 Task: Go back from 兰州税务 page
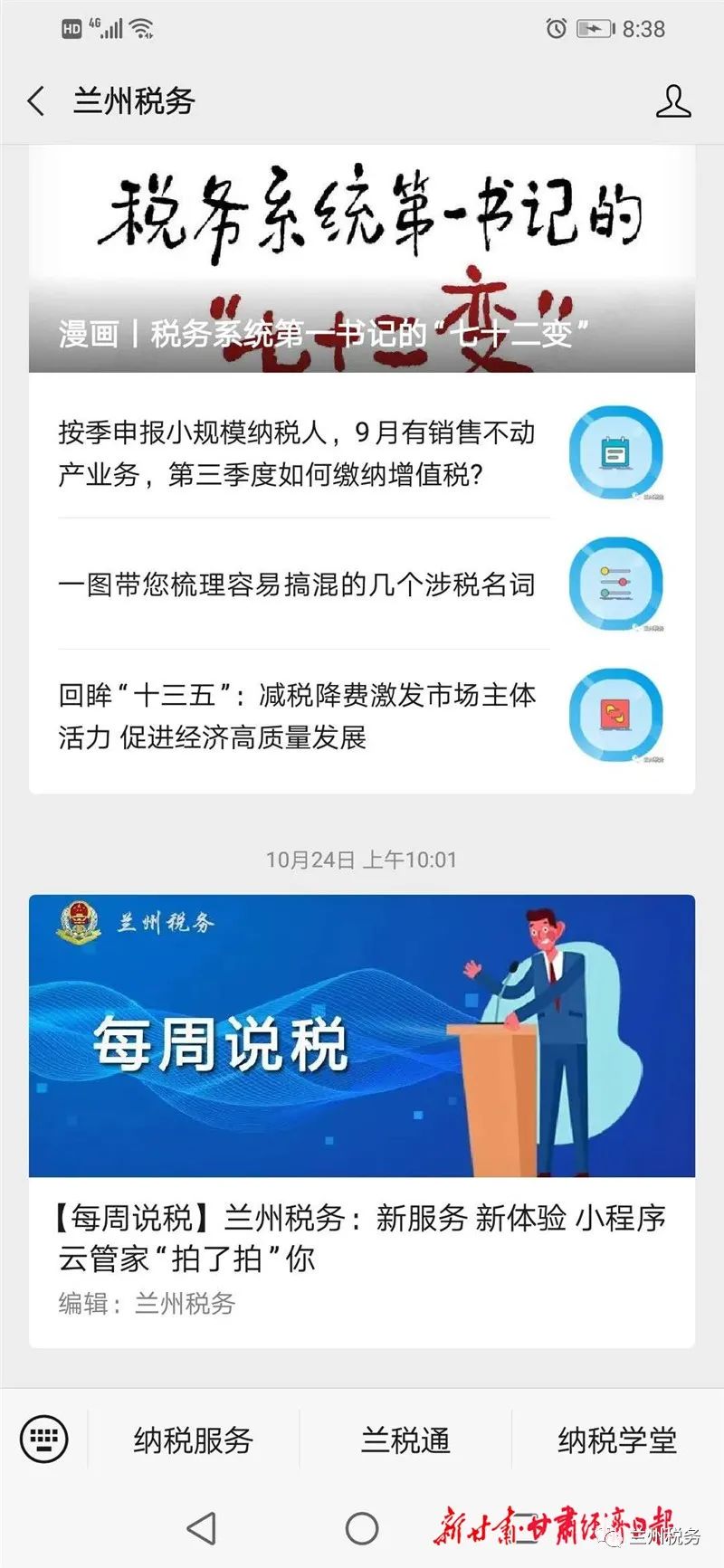tap(36, 101)
